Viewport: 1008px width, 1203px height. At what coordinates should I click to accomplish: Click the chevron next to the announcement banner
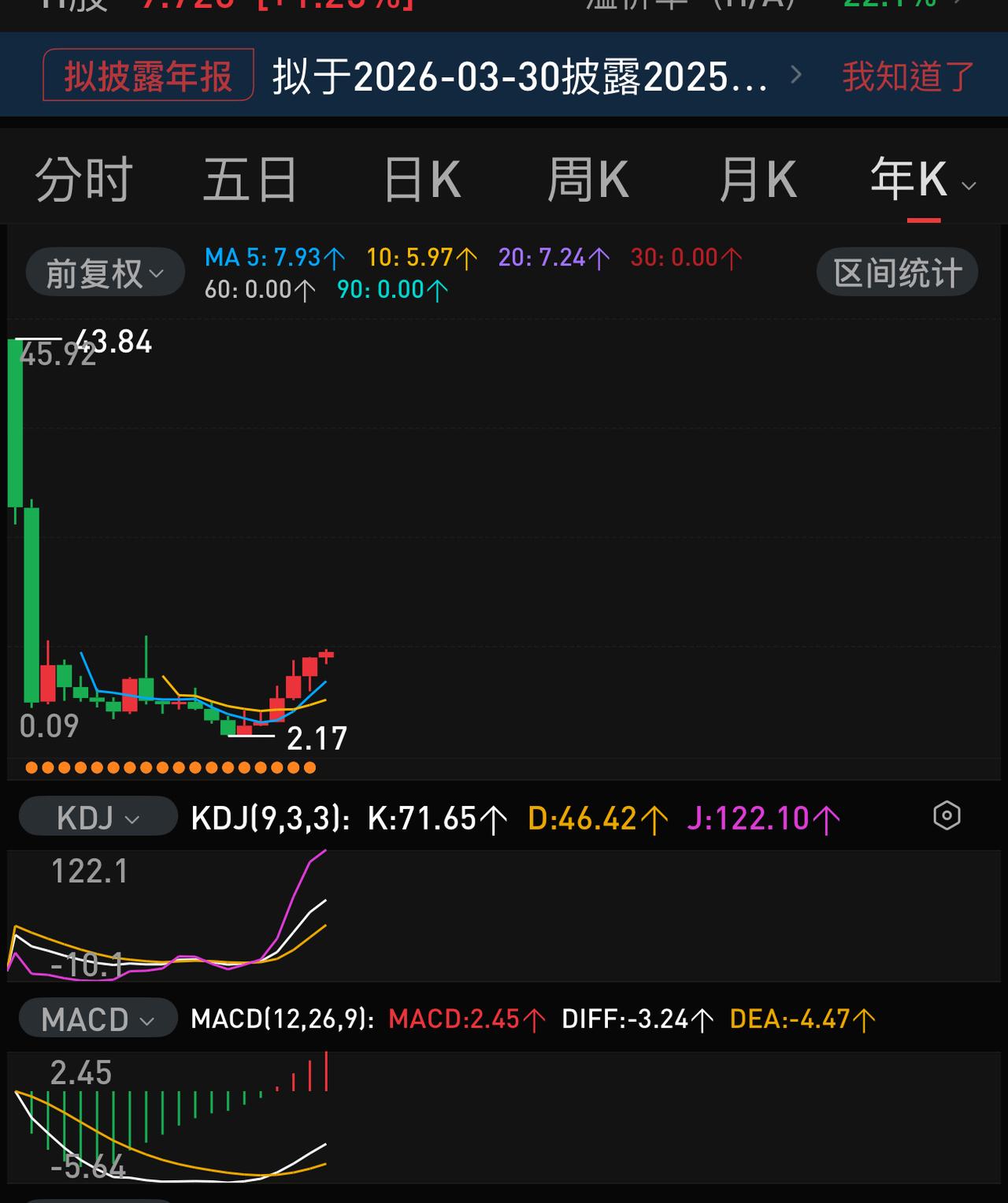point(798,76)
